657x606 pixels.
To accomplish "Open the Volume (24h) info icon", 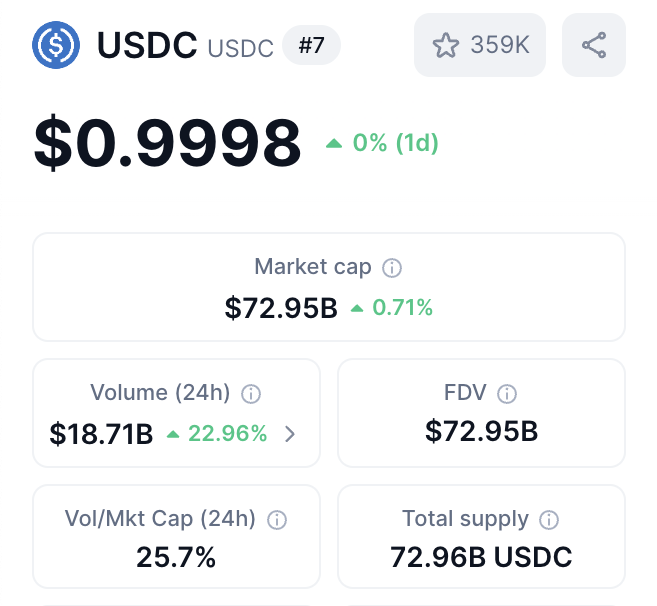I will (252, 393).
